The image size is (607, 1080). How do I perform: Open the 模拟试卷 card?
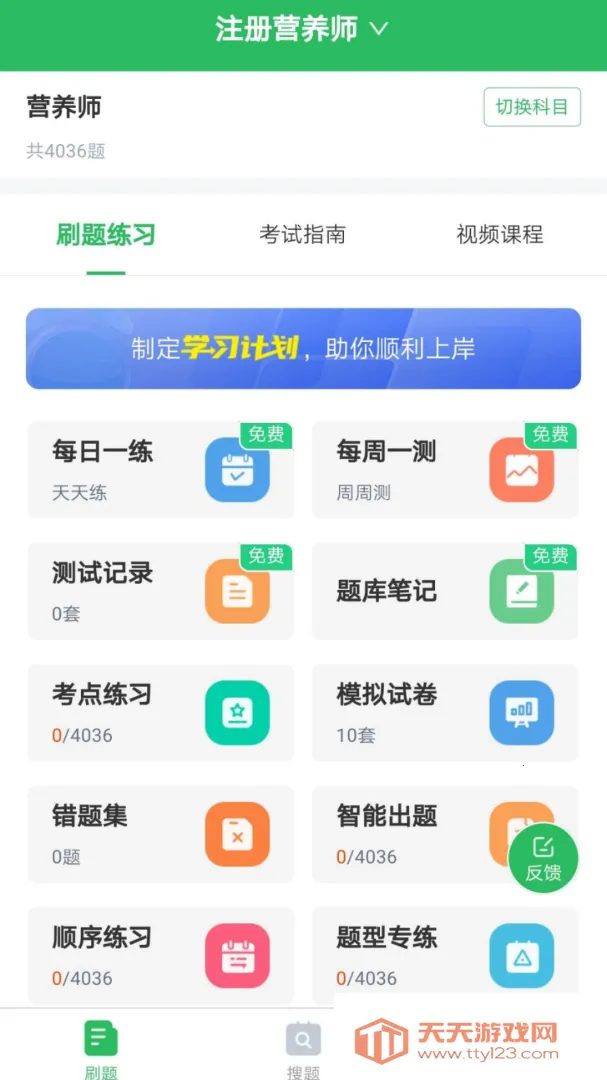point(445,713)
